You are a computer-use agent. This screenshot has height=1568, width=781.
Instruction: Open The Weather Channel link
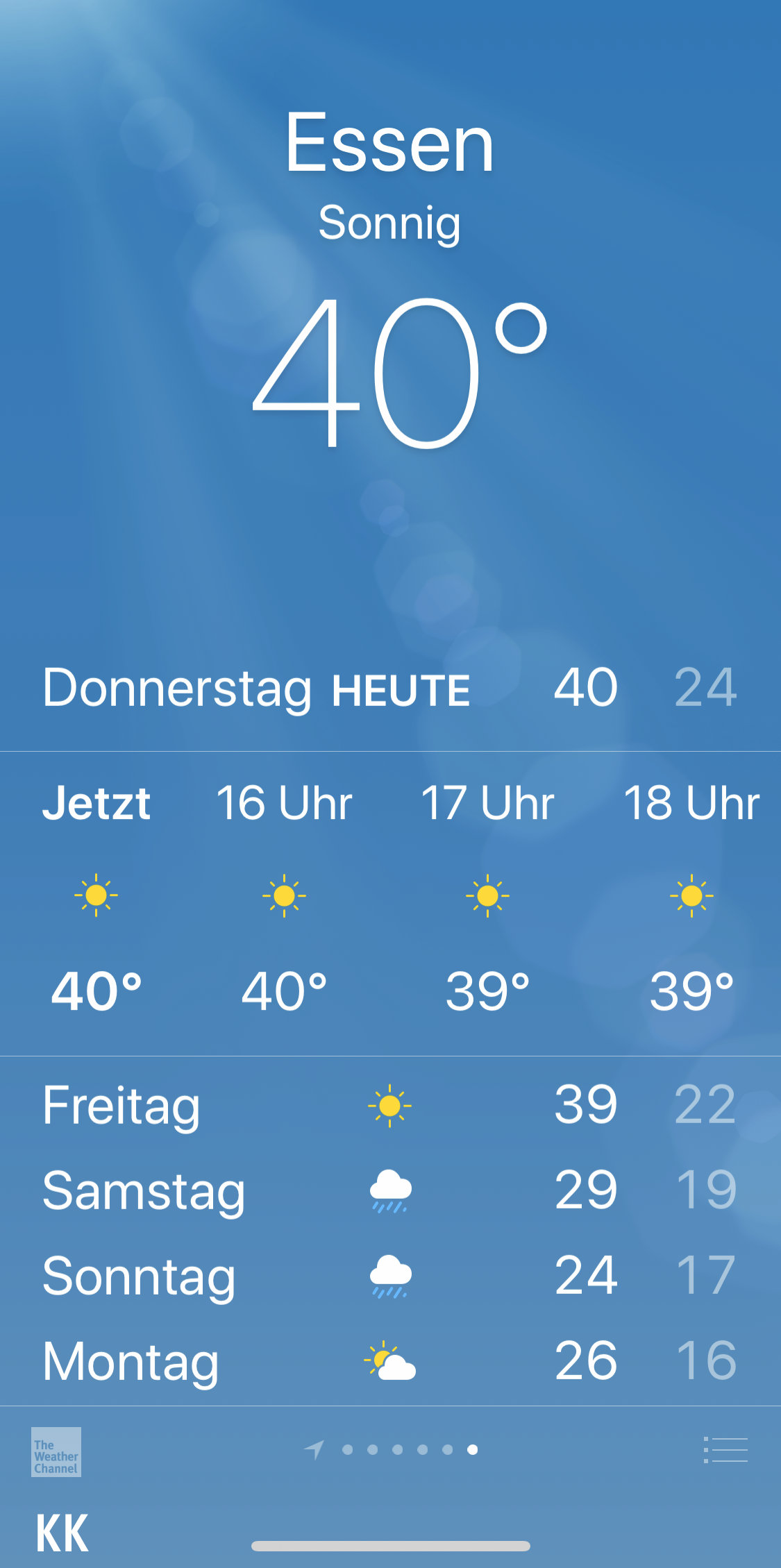(56, 1451)
